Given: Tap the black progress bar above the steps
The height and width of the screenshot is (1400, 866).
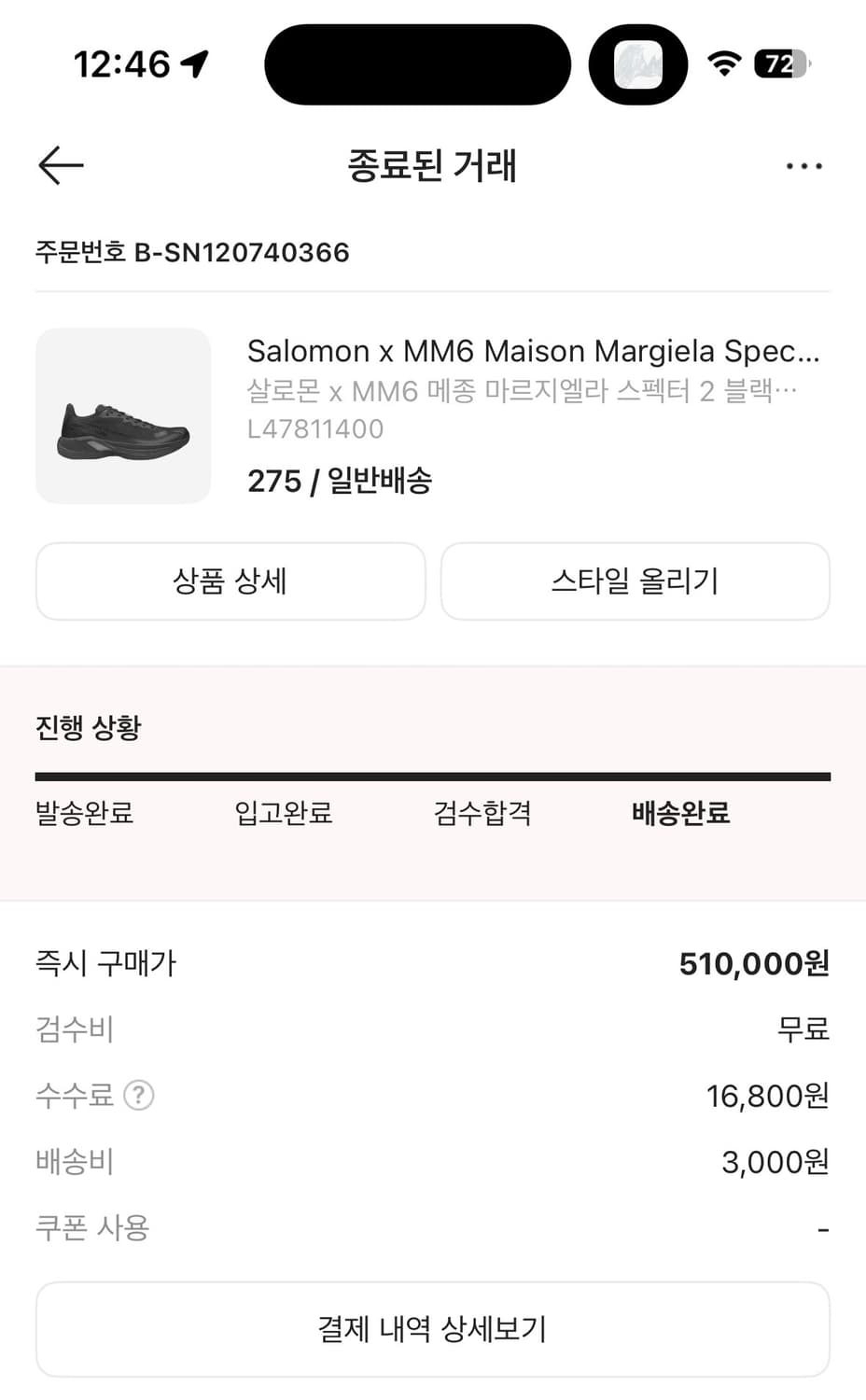Looking at the screenshot, I should (x=432, y=775).
